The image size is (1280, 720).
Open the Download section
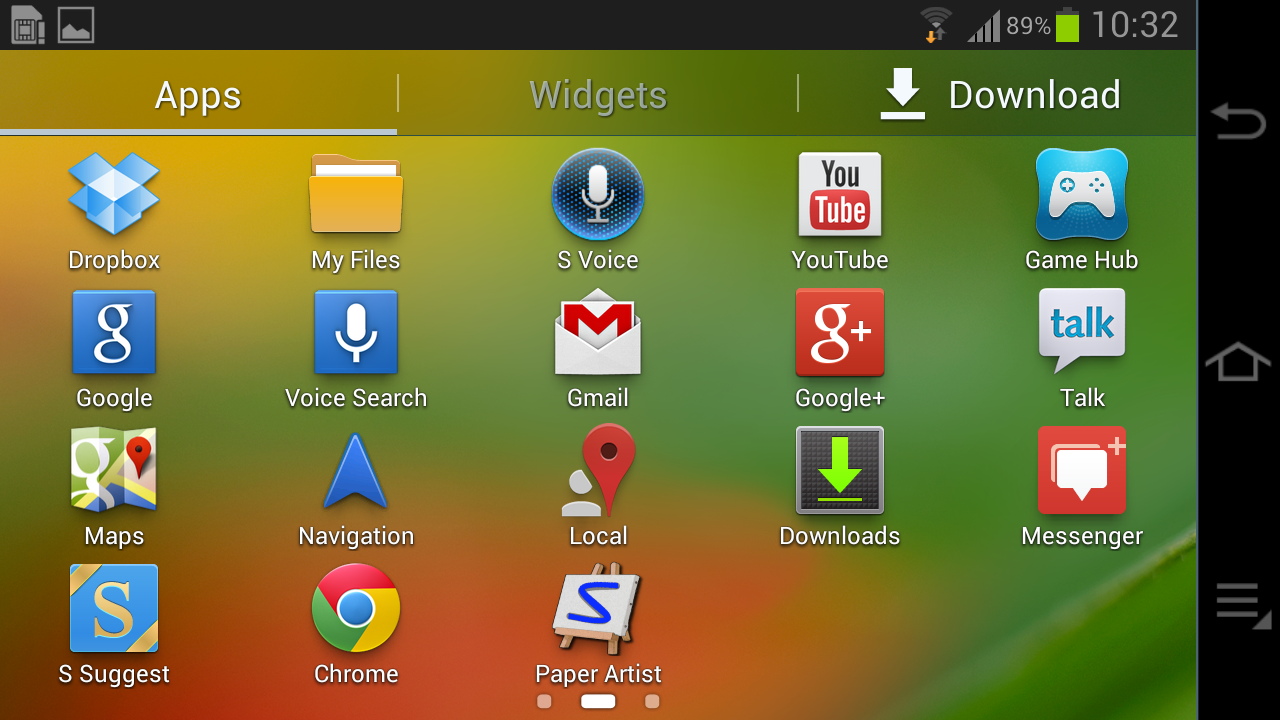(x=1000, y=95)
